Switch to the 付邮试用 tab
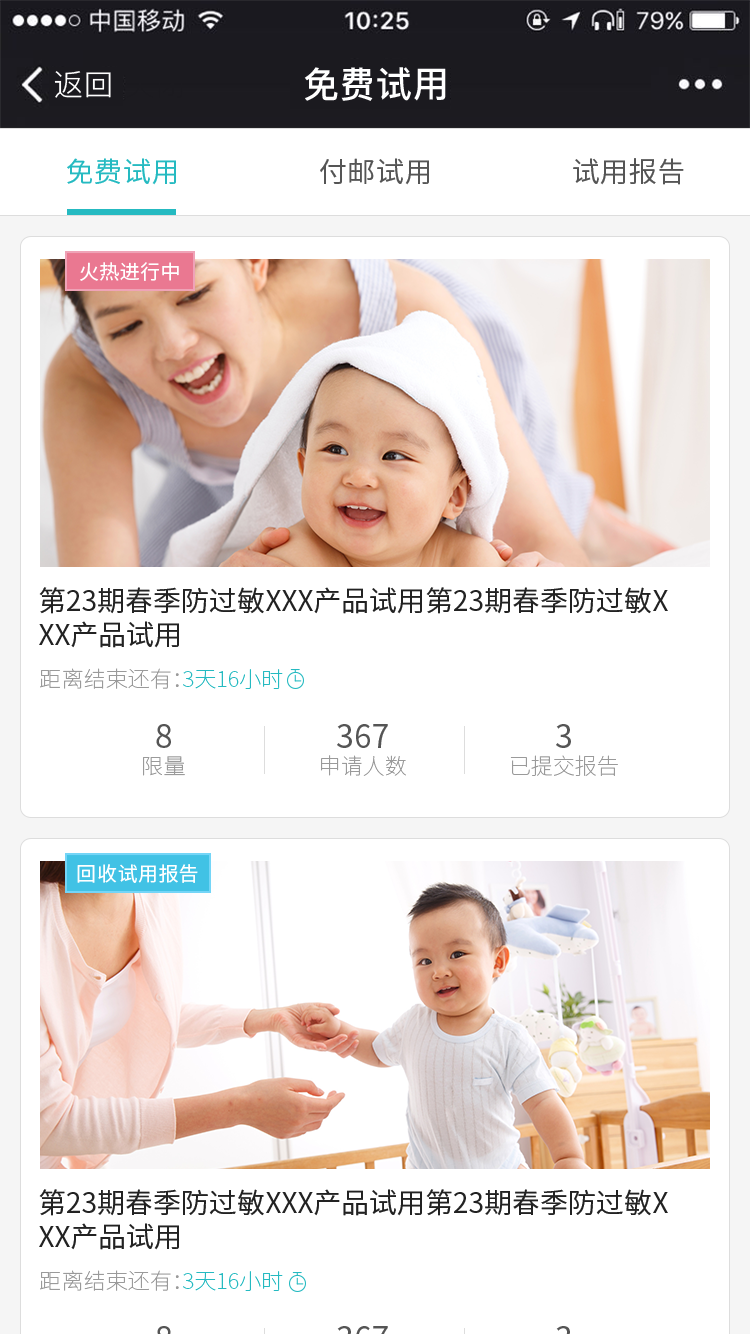Viewport: 750px width, 1334px height. tap(375, 172)
